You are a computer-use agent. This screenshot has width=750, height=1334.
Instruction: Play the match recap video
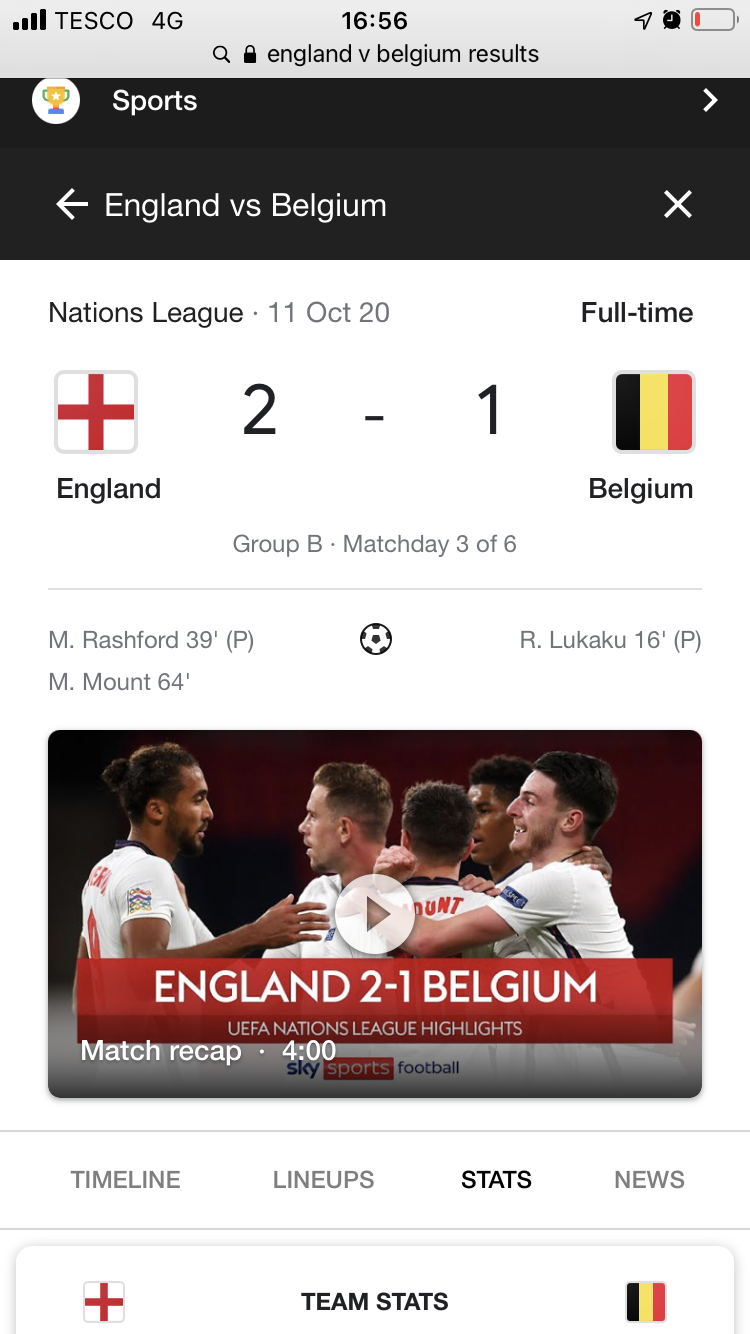click(375, 914)
